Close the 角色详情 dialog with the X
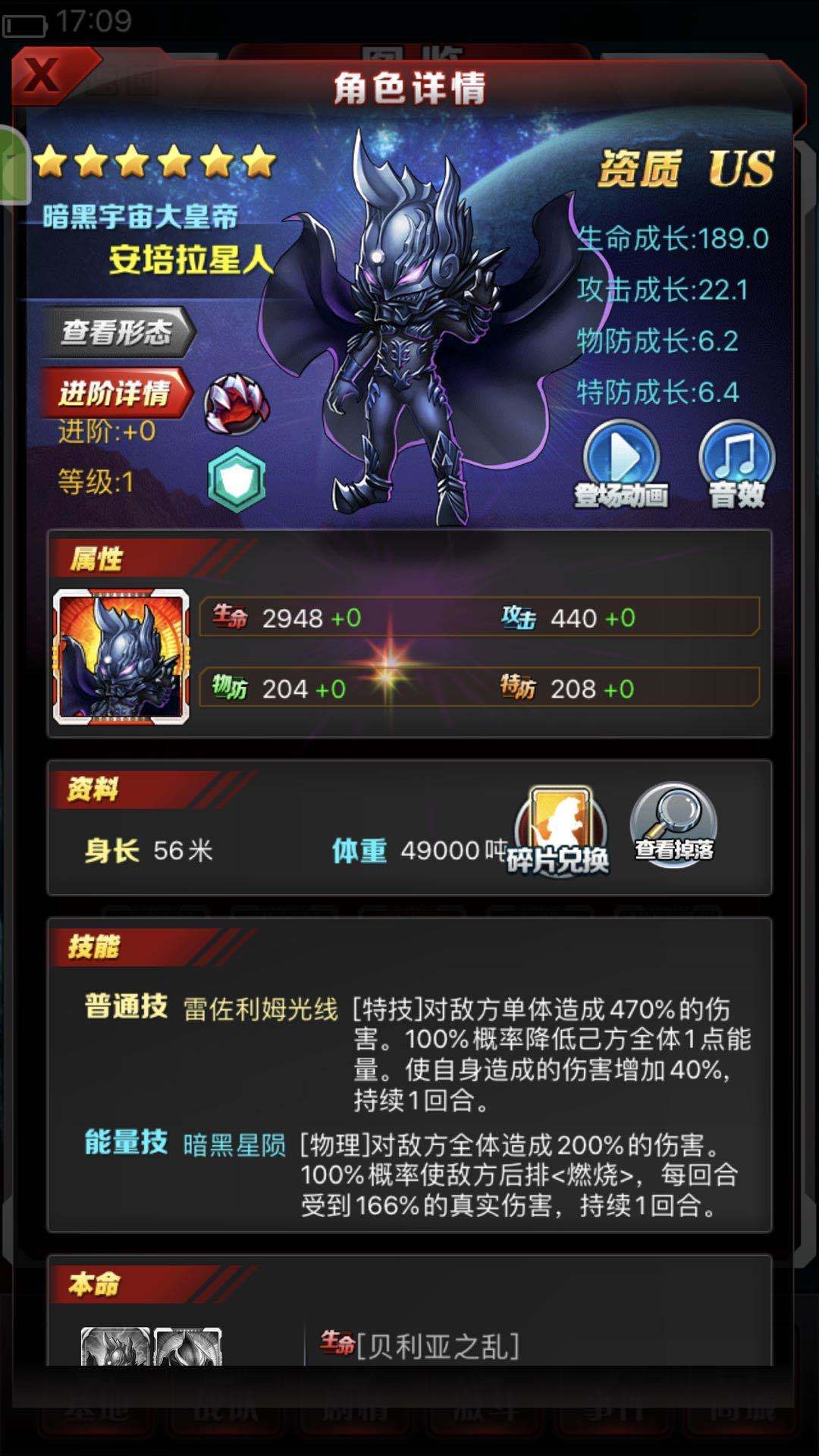The width and height of the screenshot is (819, 1456). [44, 76]
